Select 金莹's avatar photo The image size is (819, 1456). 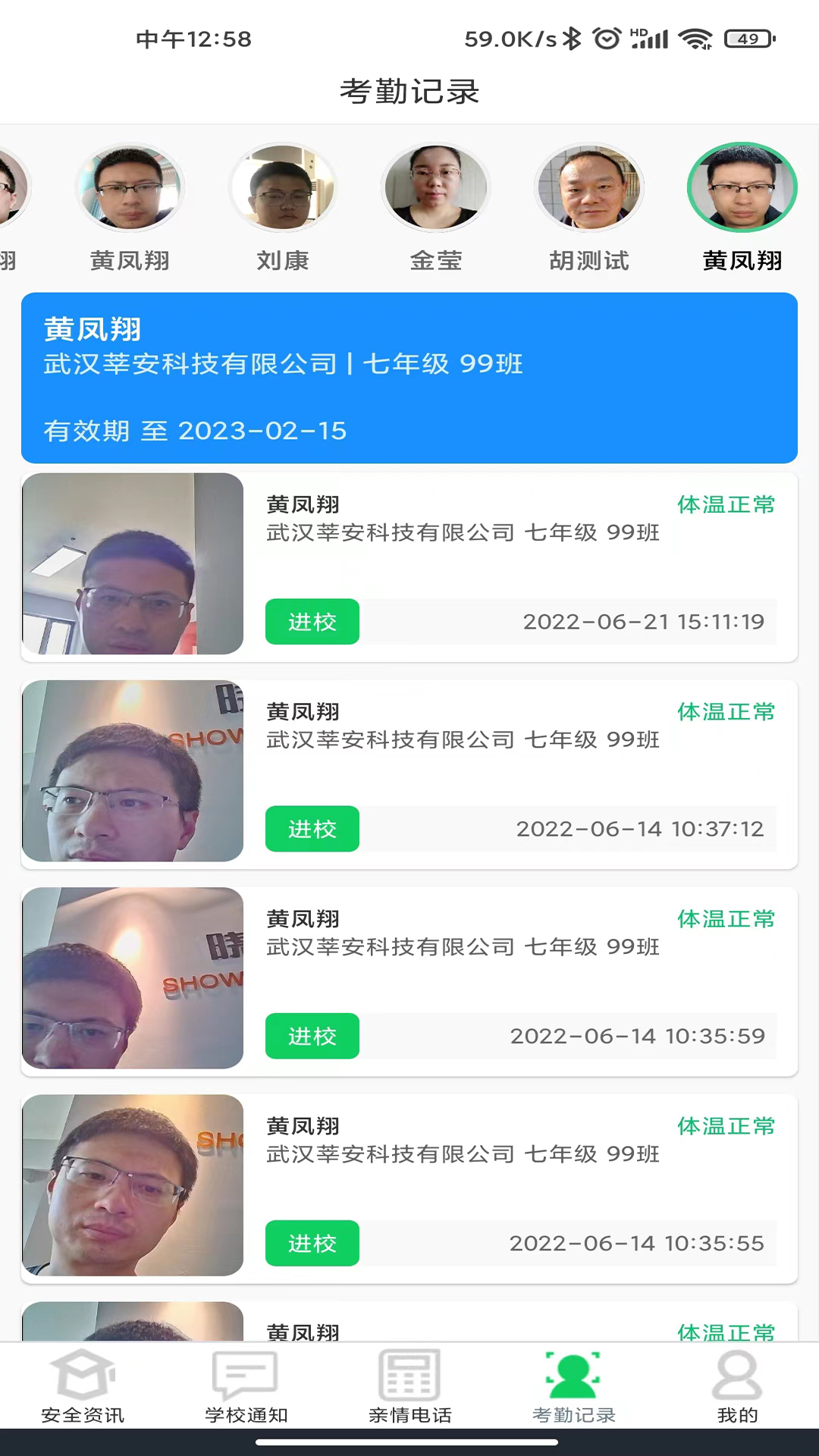435,188
